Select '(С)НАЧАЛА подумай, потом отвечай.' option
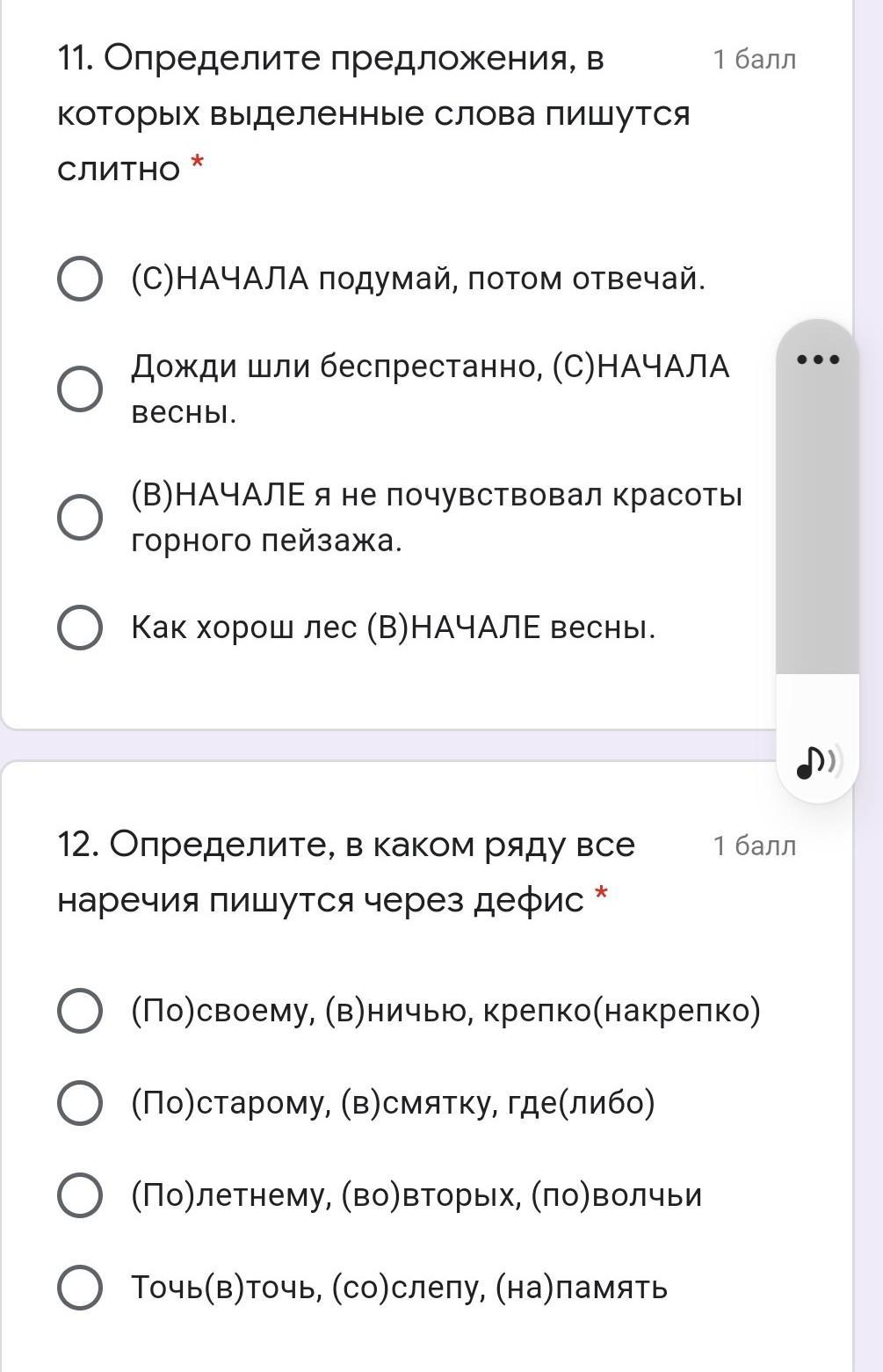The width and height of the screenshot is (883, 1372). (x=80, y=279)
